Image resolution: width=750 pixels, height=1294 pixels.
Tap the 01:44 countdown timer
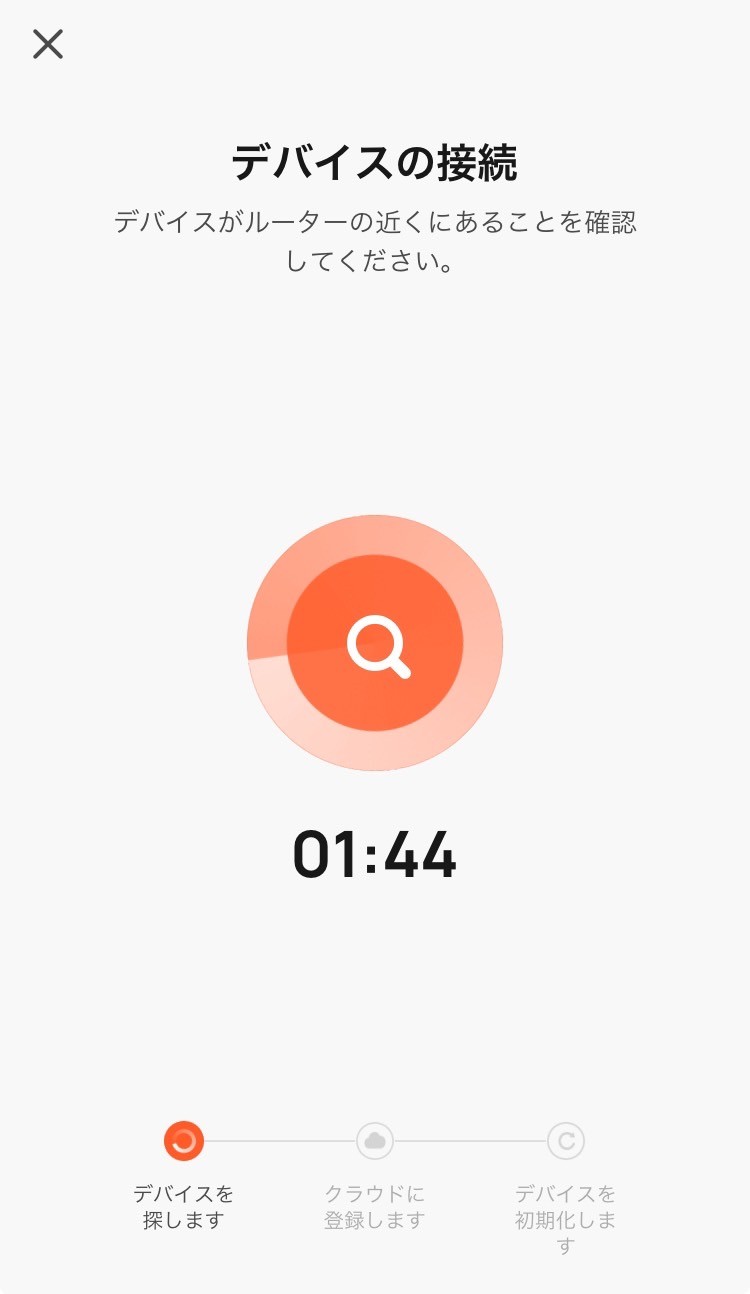tap(375, 853)
